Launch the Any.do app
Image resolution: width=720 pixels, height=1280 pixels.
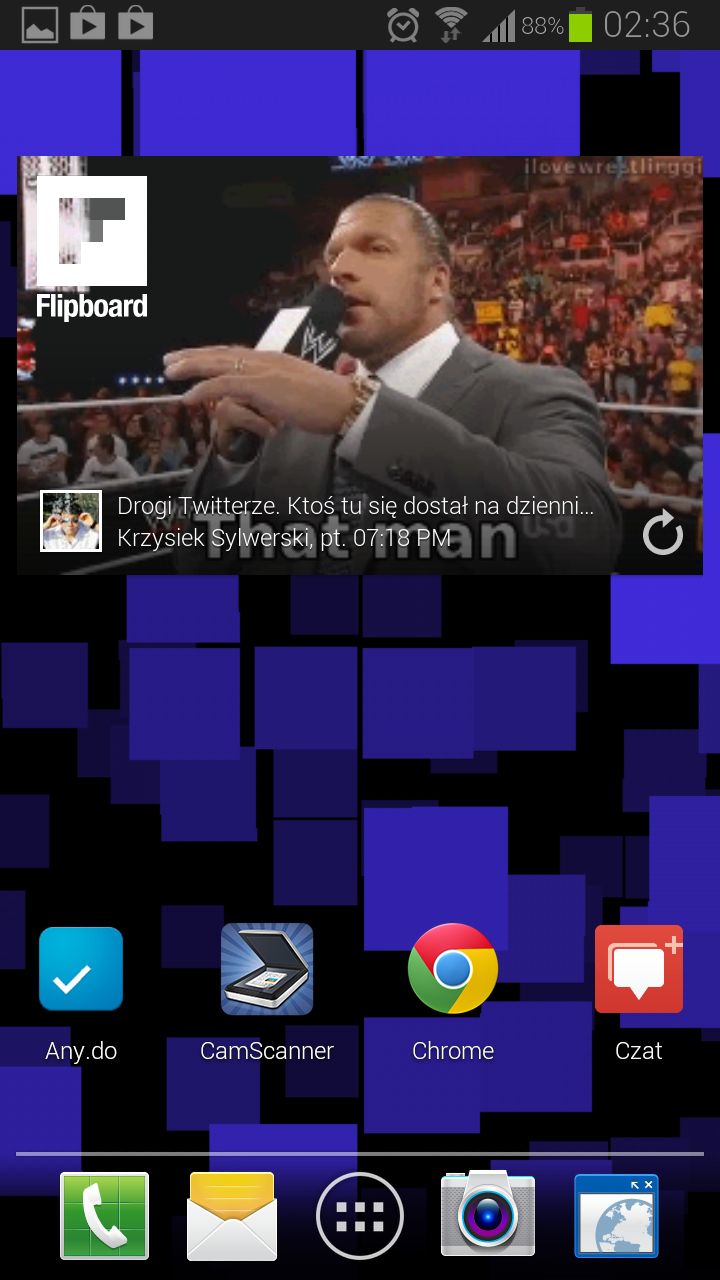[81, 969]
